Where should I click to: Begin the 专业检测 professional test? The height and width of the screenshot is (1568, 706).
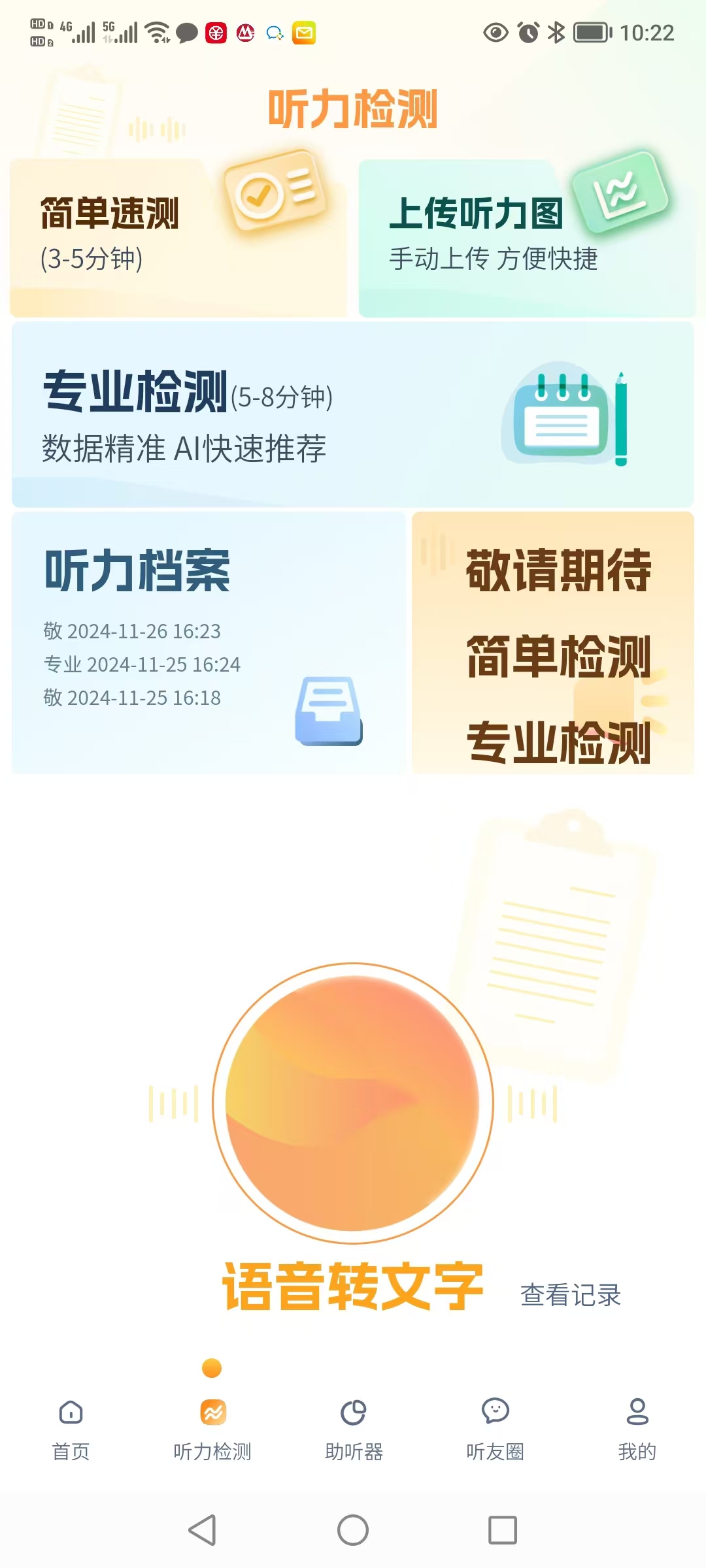coord(353,414)
